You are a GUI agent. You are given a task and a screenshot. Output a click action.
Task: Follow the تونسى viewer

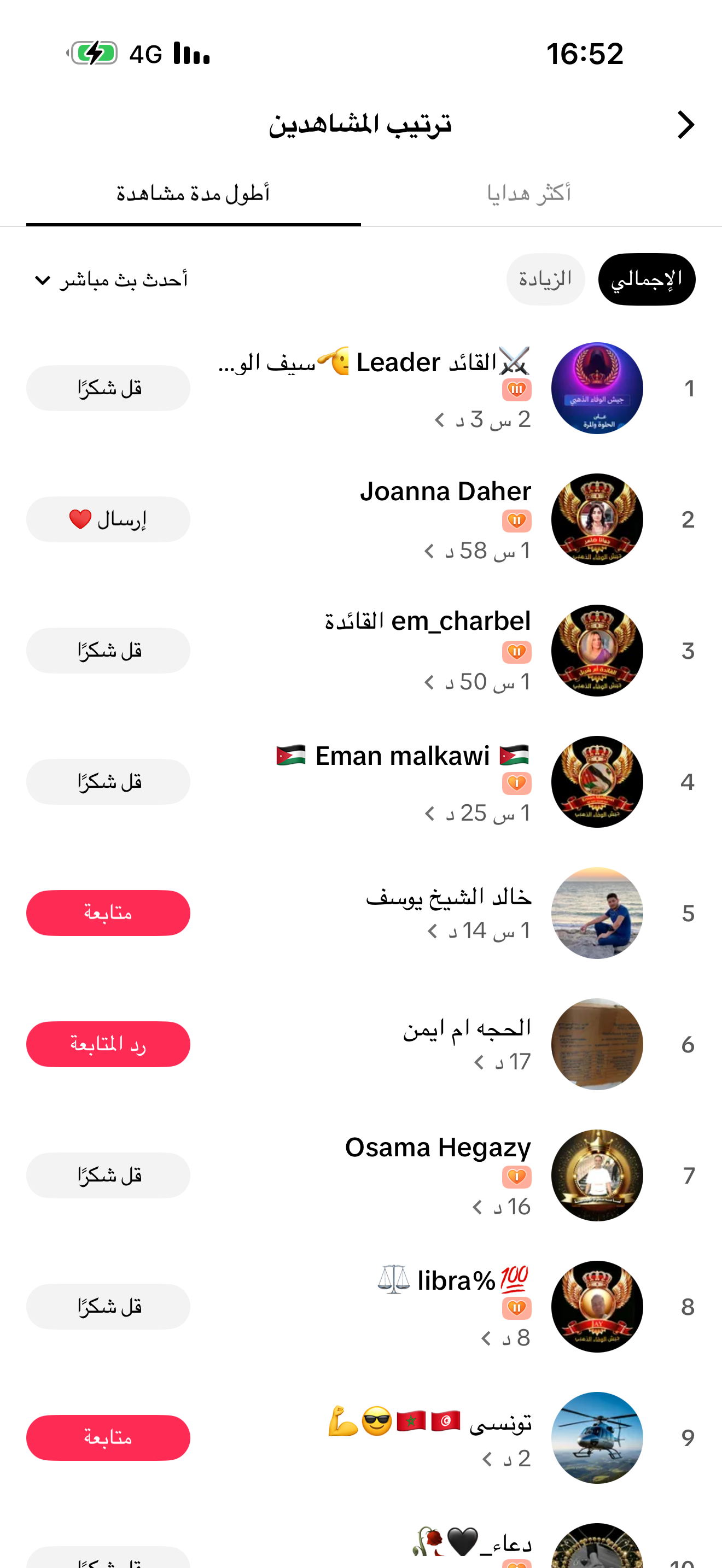108,1438
